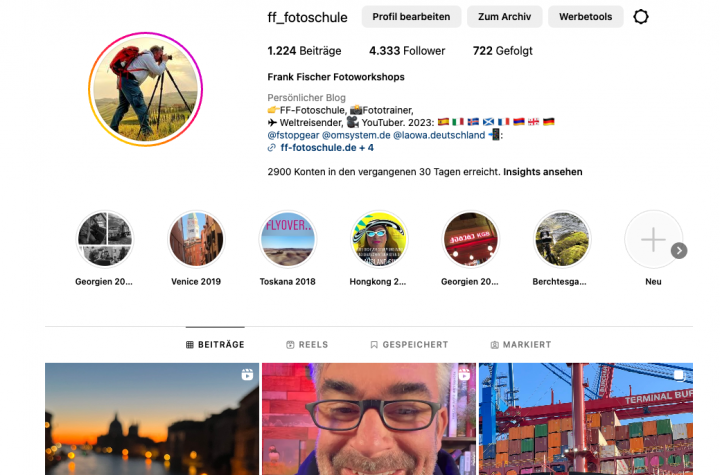This screenshot has height=475, width=720.
Task: Open the sunset city reel post
Action: (151, 419)
